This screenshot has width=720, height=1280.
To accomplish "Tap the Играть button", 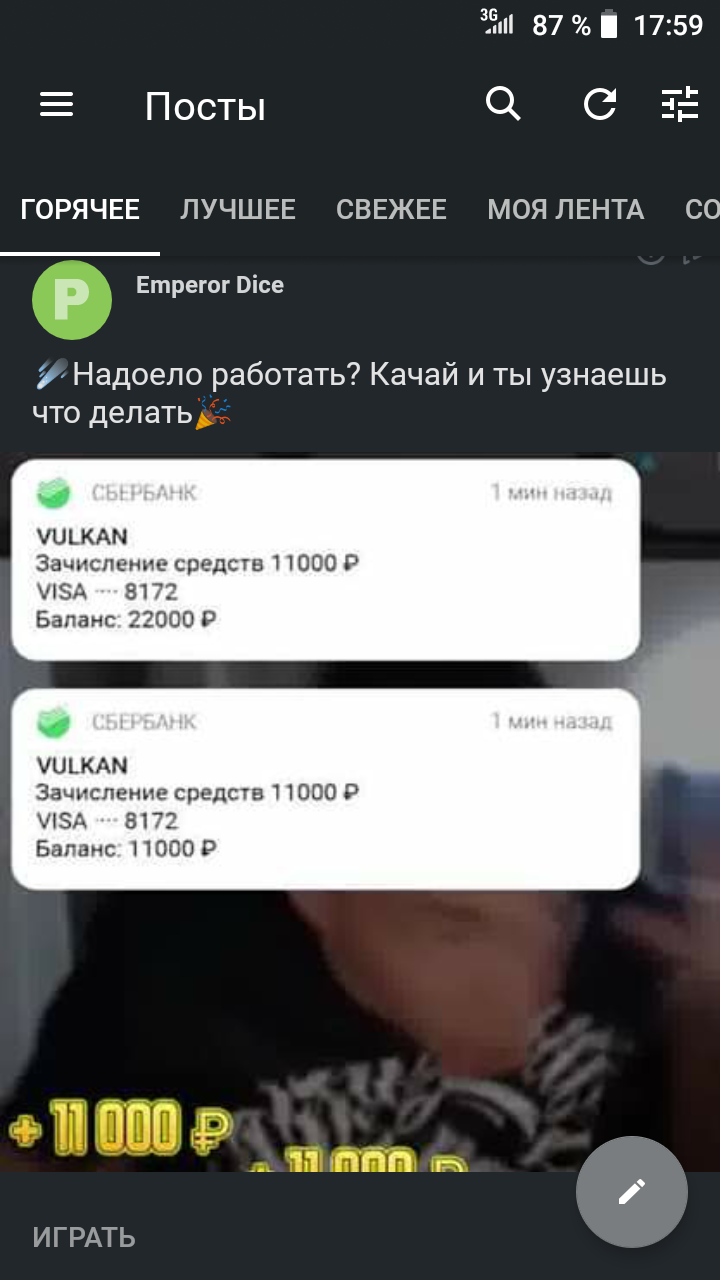I will coord(84,1237).
